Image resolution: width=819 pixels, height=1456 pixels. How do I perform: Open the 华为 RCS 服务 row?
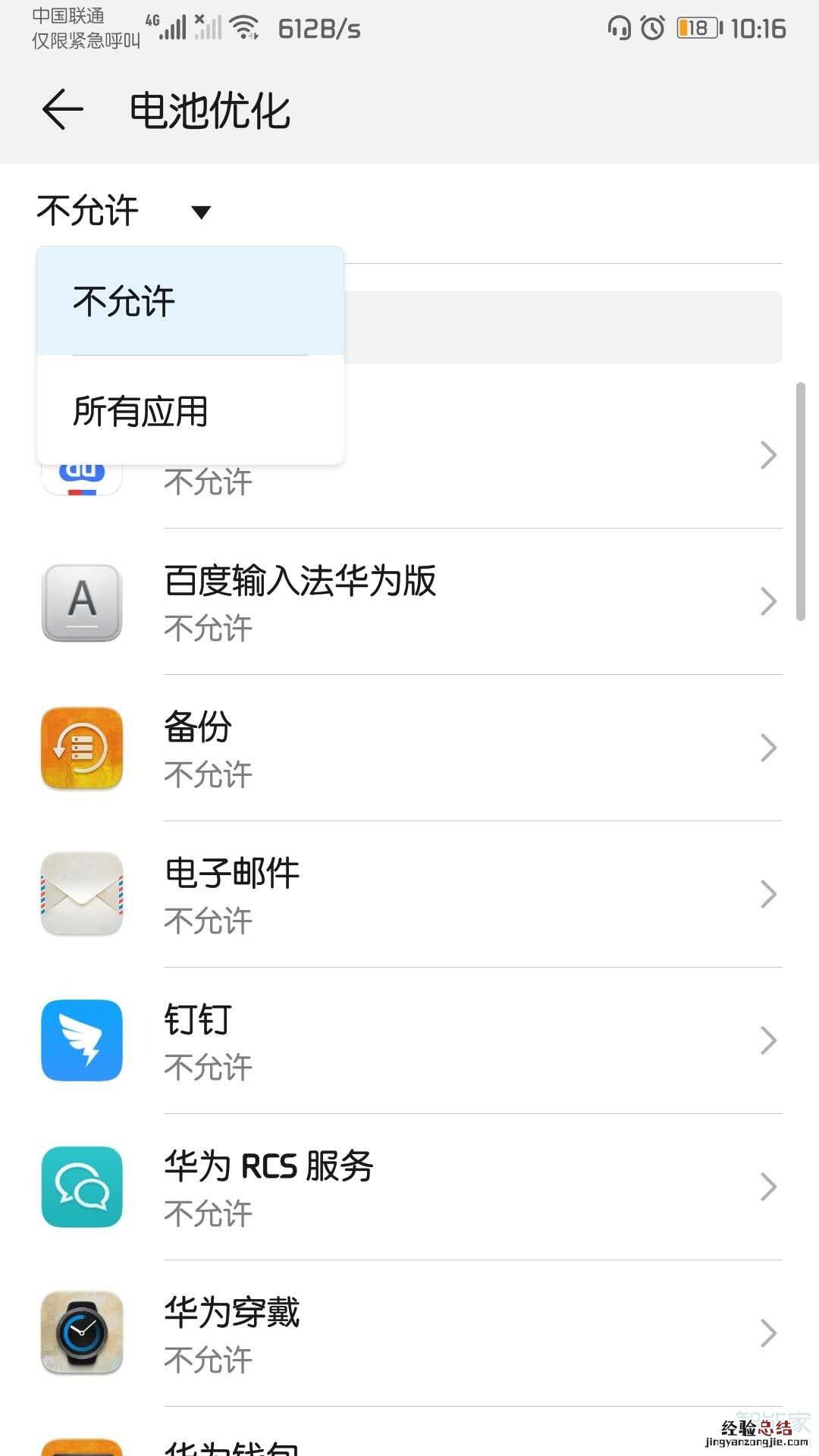(x=409, y=1188)
